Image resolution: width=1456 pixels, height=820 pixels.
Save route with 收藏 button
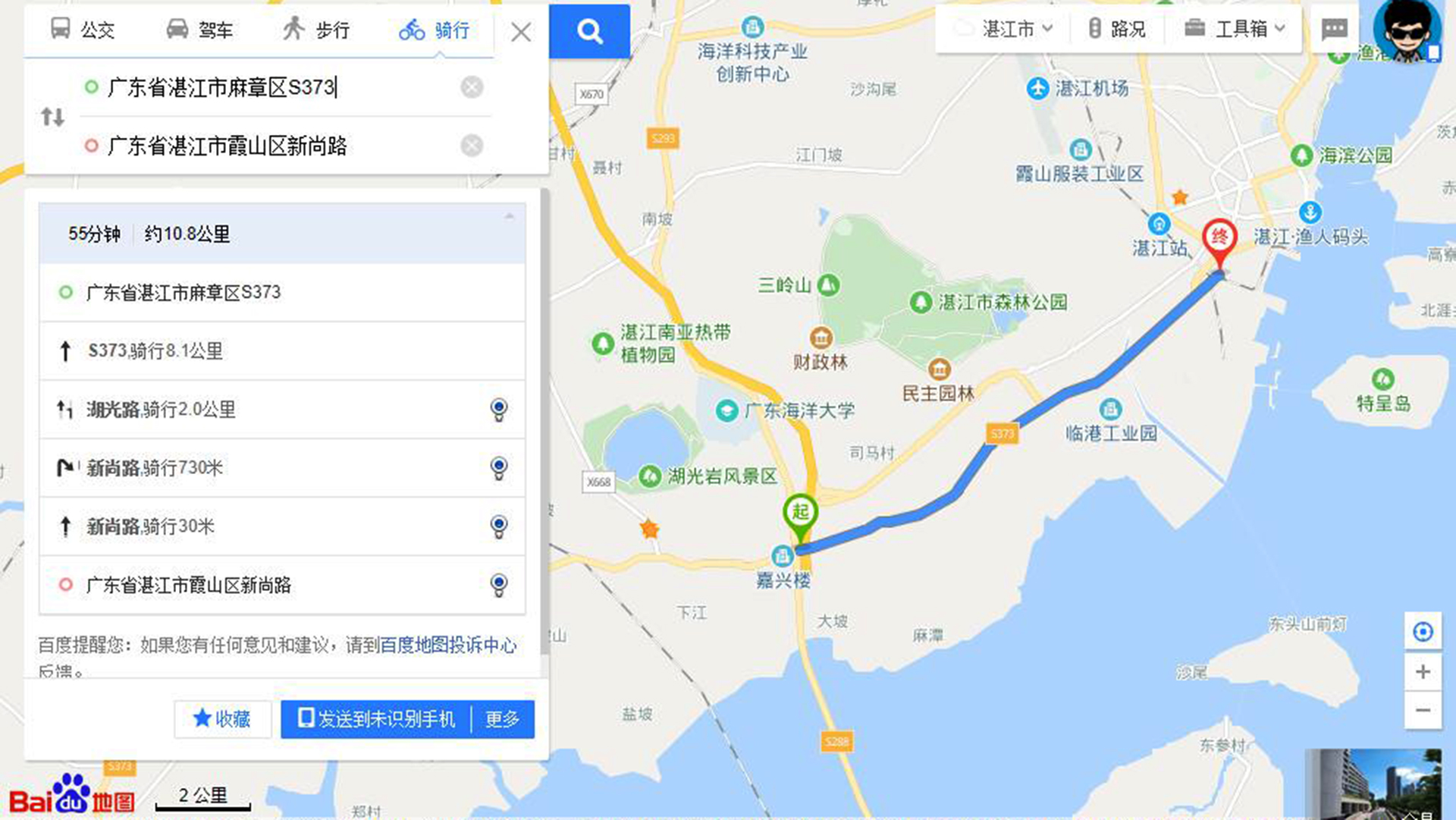[222, 718]
